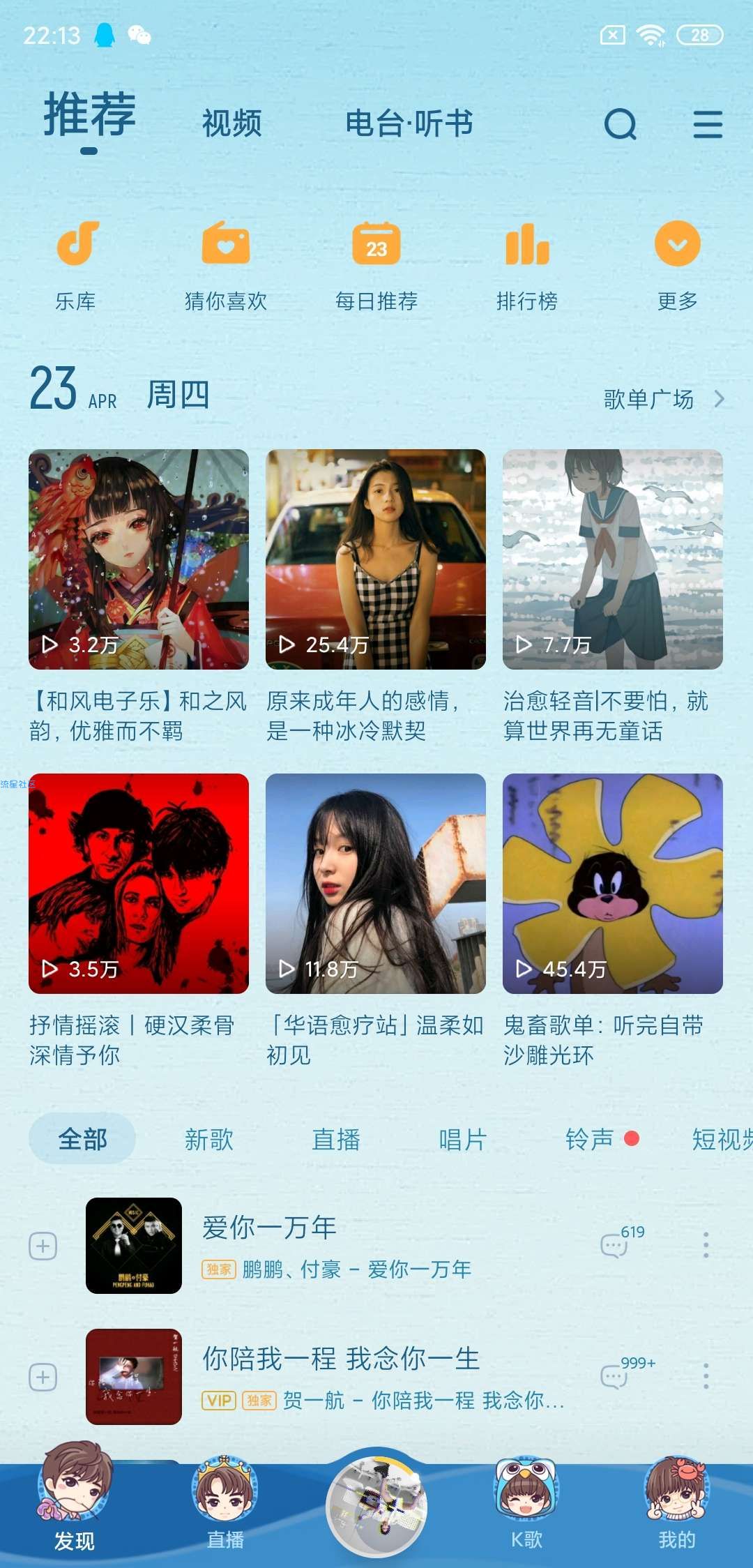753x1568 pixels.
Task: Expand 更多 shortcuts
Action: click(677, 264)
